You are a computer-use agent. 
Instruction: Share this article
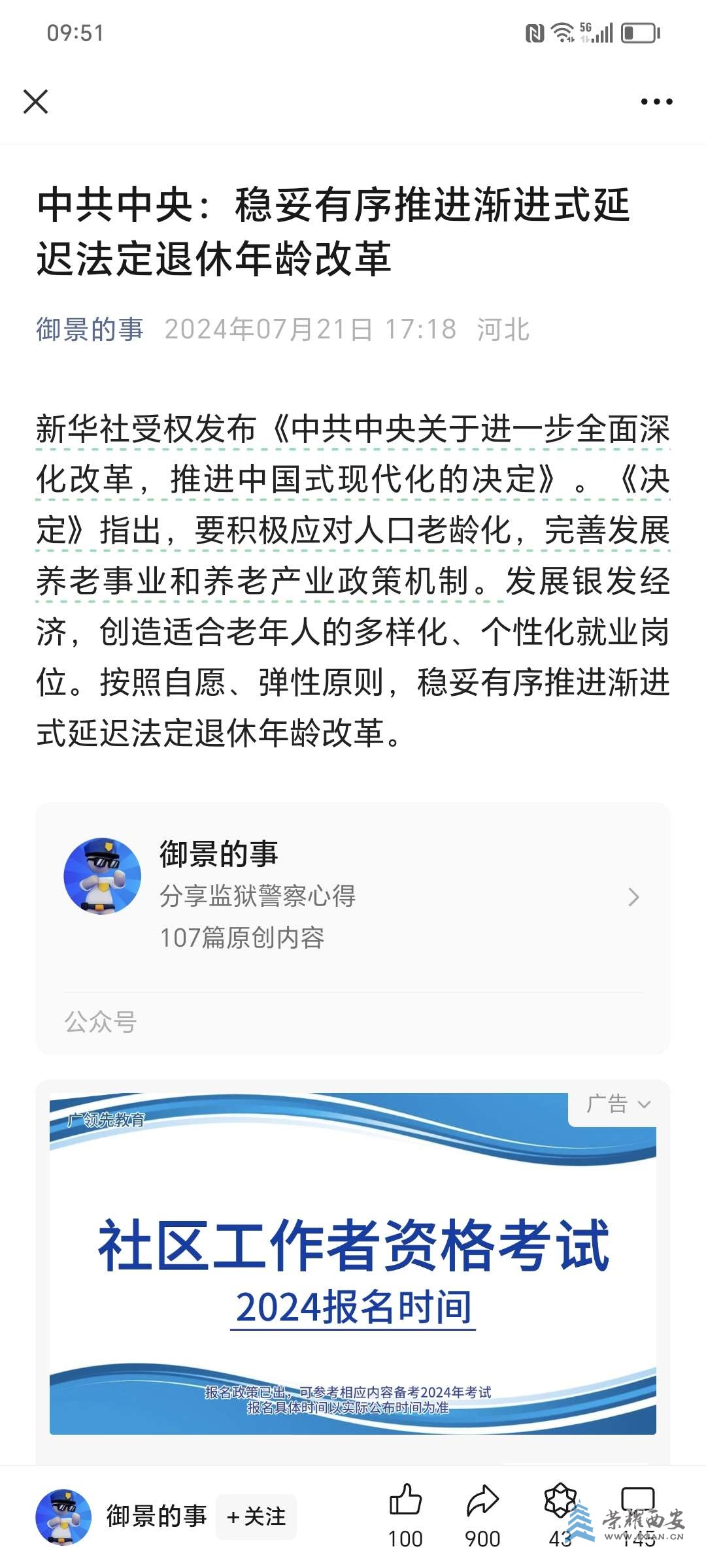(x=482, y=1501)
